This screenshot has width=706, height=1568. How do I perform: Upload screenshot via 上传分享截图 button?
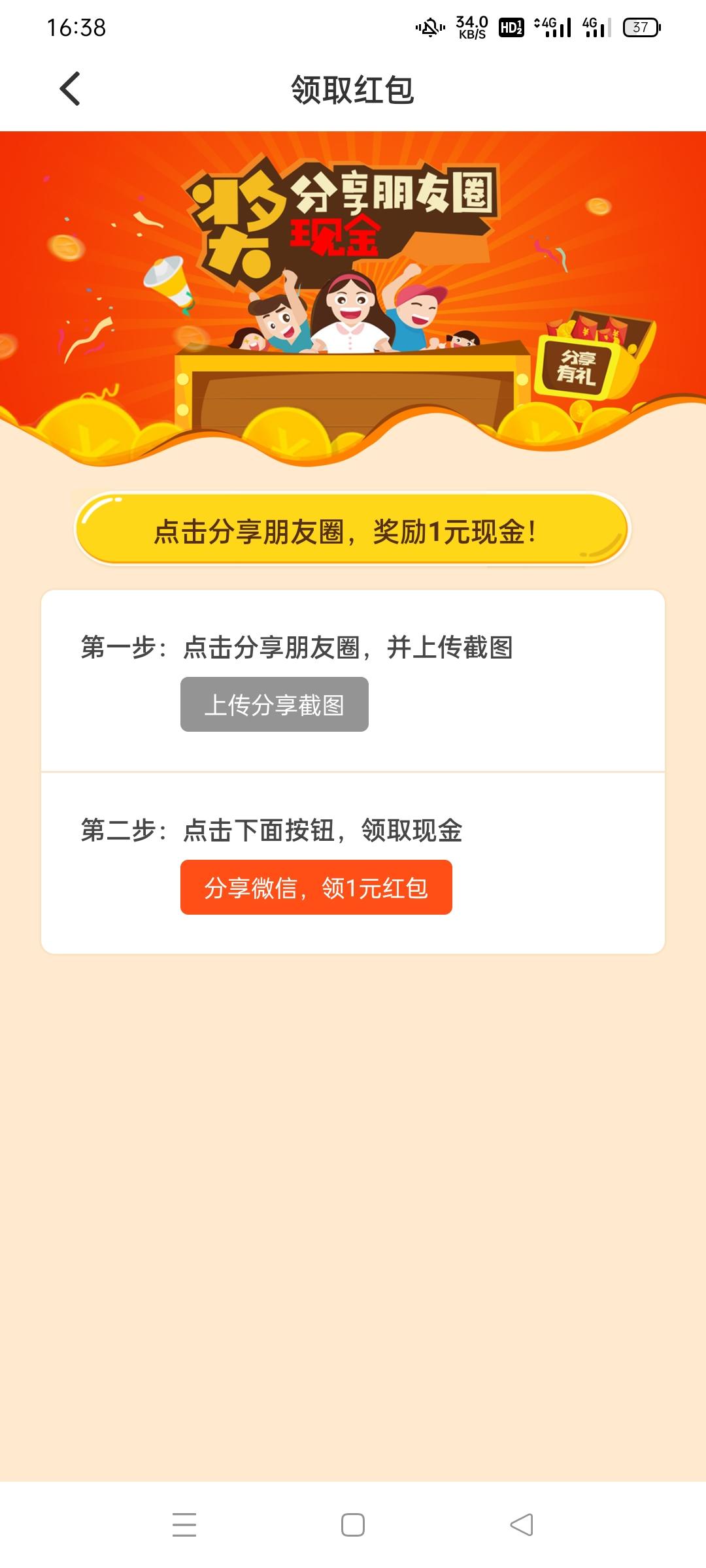pyautogui.click(x=275, y=704)
